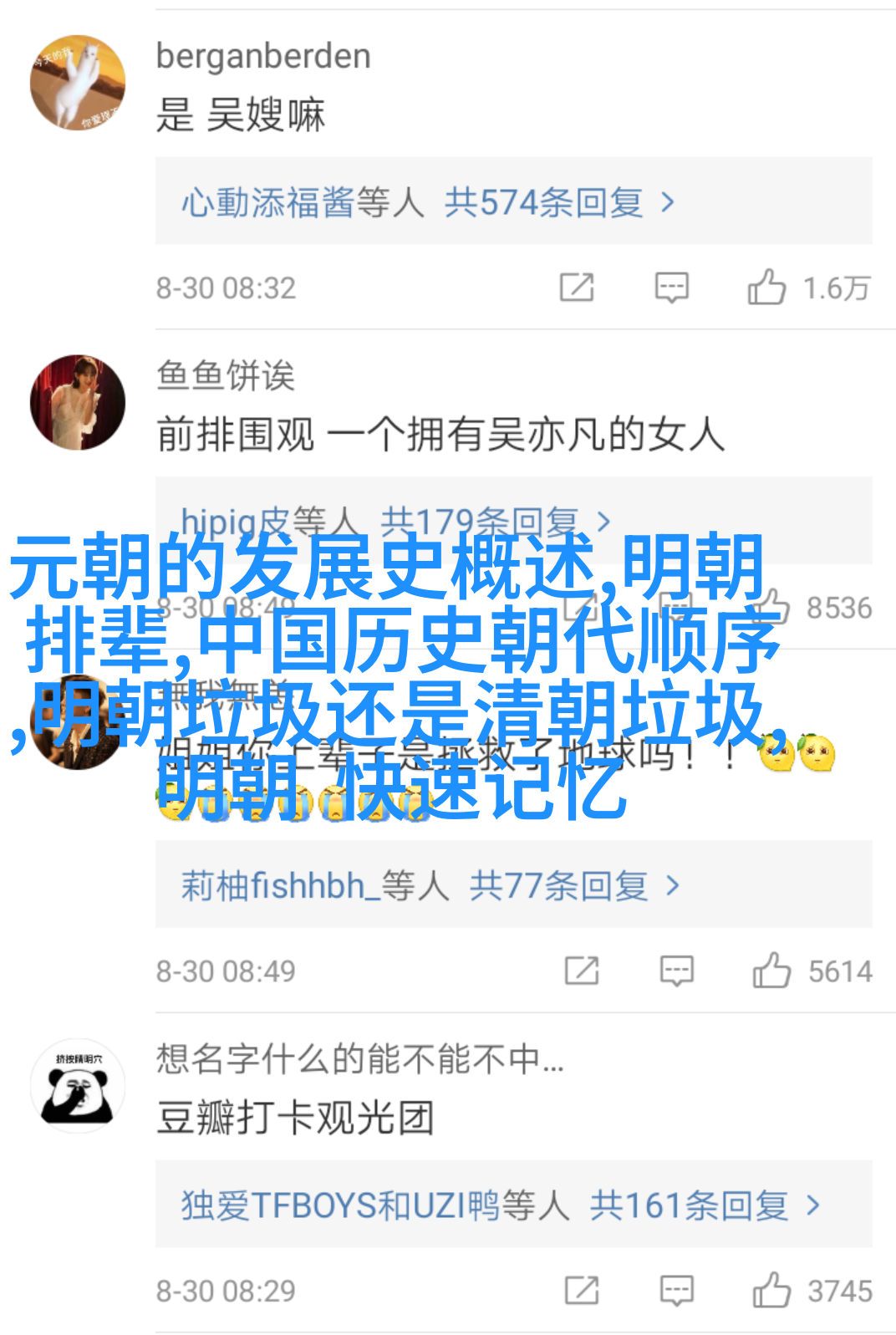The width and height of the screenshot is (896, 1335).
Task: Repost berganberden's comment
Action: (577, 288)
